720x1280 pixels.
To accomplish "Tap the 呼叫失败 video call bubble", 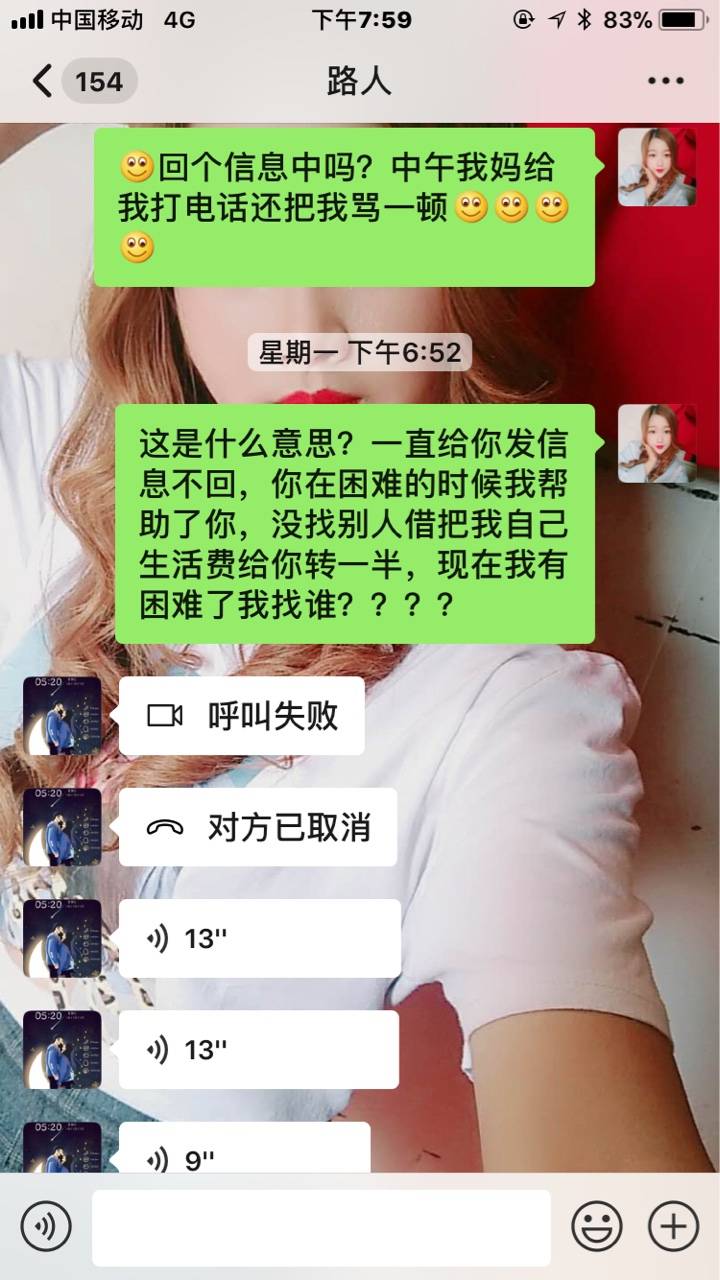I will tap(241, 716).
